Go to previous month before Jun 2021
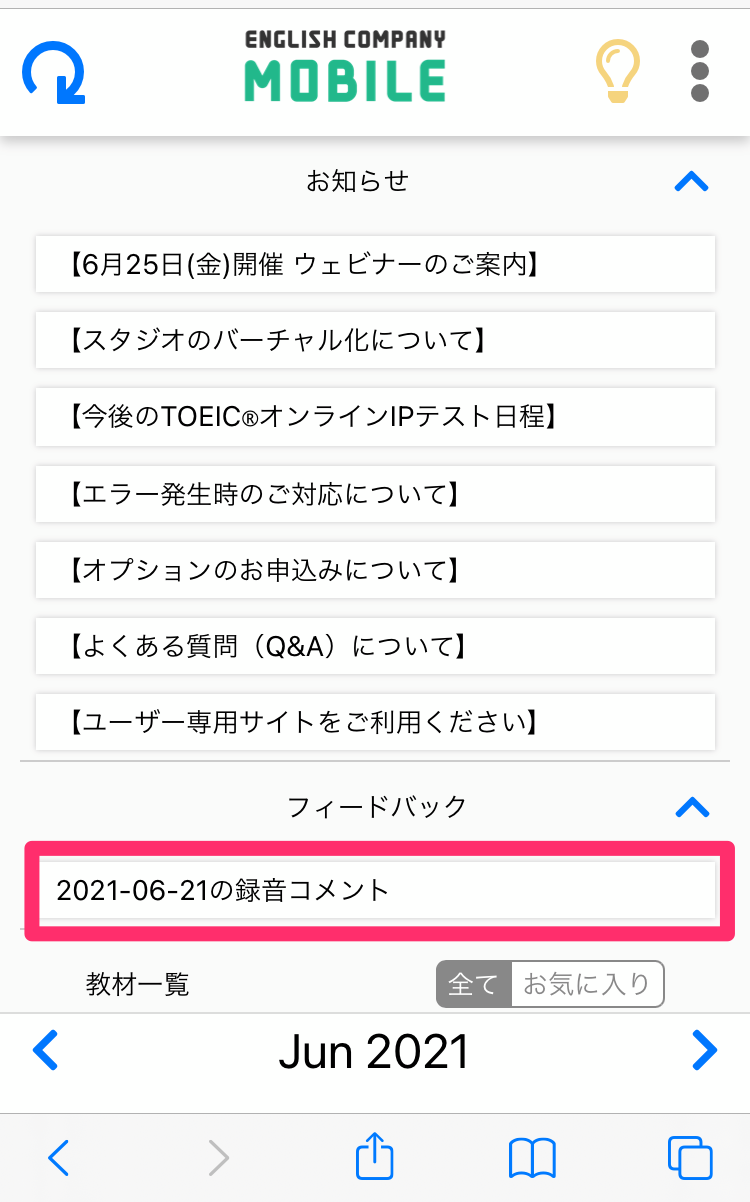Viewport: 750px width, 1202px height. (x=46, y=1051)
